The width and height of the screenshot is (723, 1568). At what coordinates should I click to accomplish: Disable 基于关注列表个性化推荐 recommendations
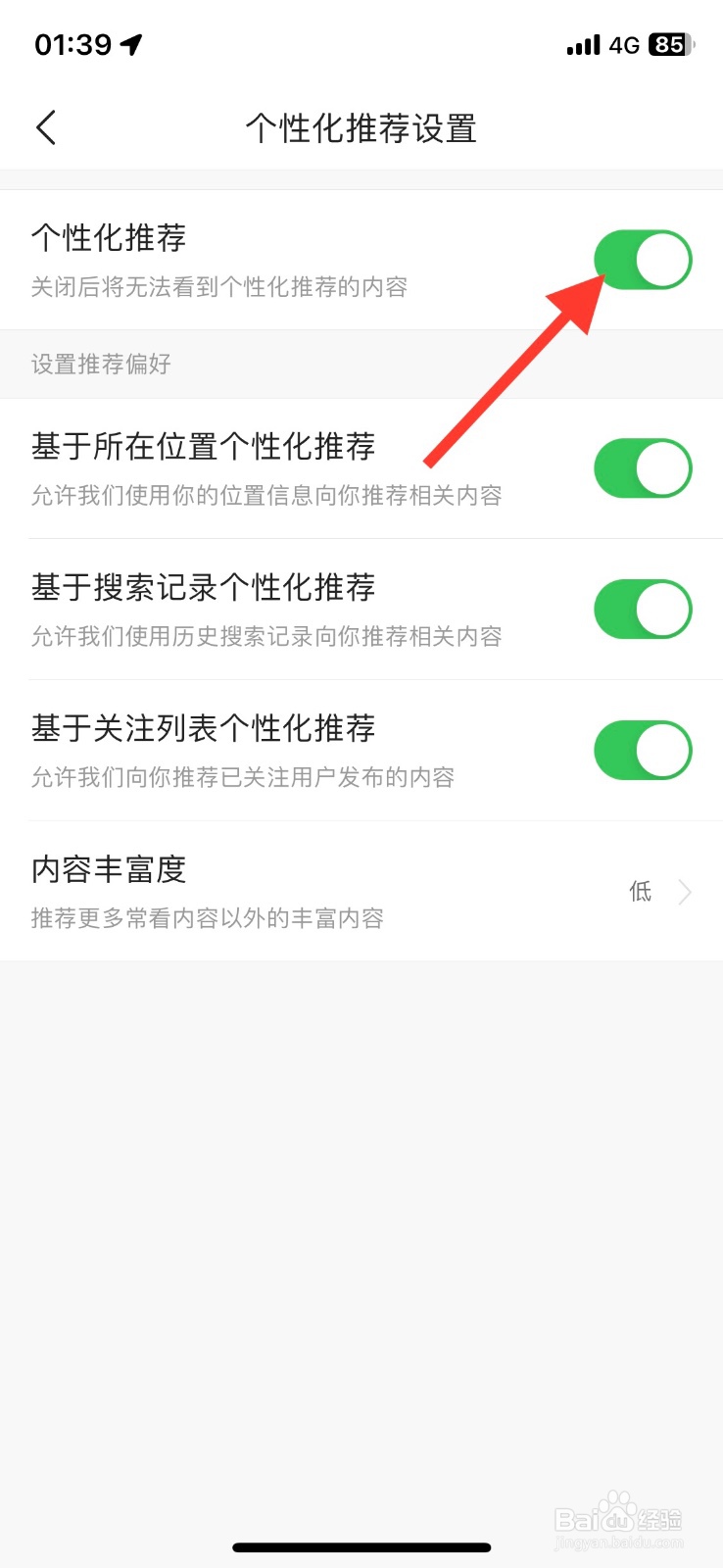(643, 750)
